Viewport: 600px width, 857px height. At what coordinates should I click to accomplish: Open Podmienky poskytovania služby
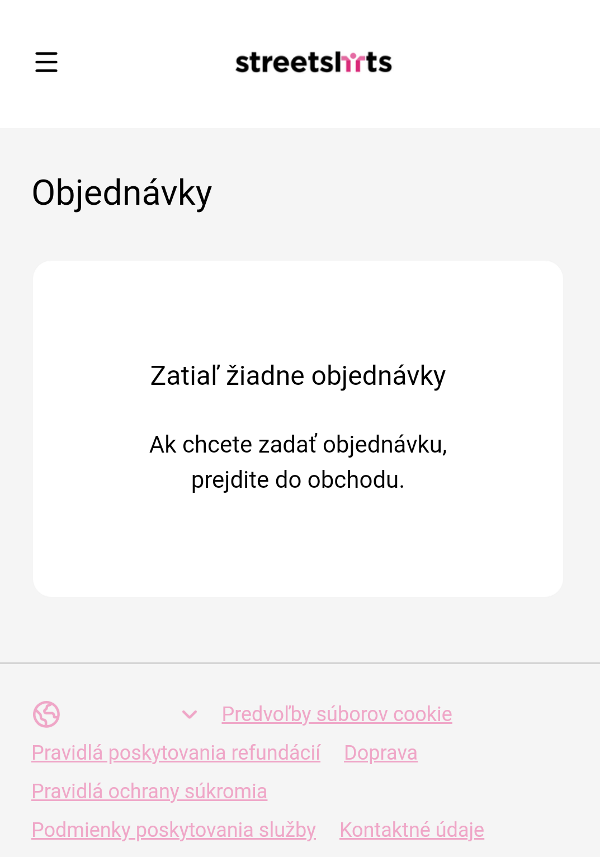click(x=174, y=830)
